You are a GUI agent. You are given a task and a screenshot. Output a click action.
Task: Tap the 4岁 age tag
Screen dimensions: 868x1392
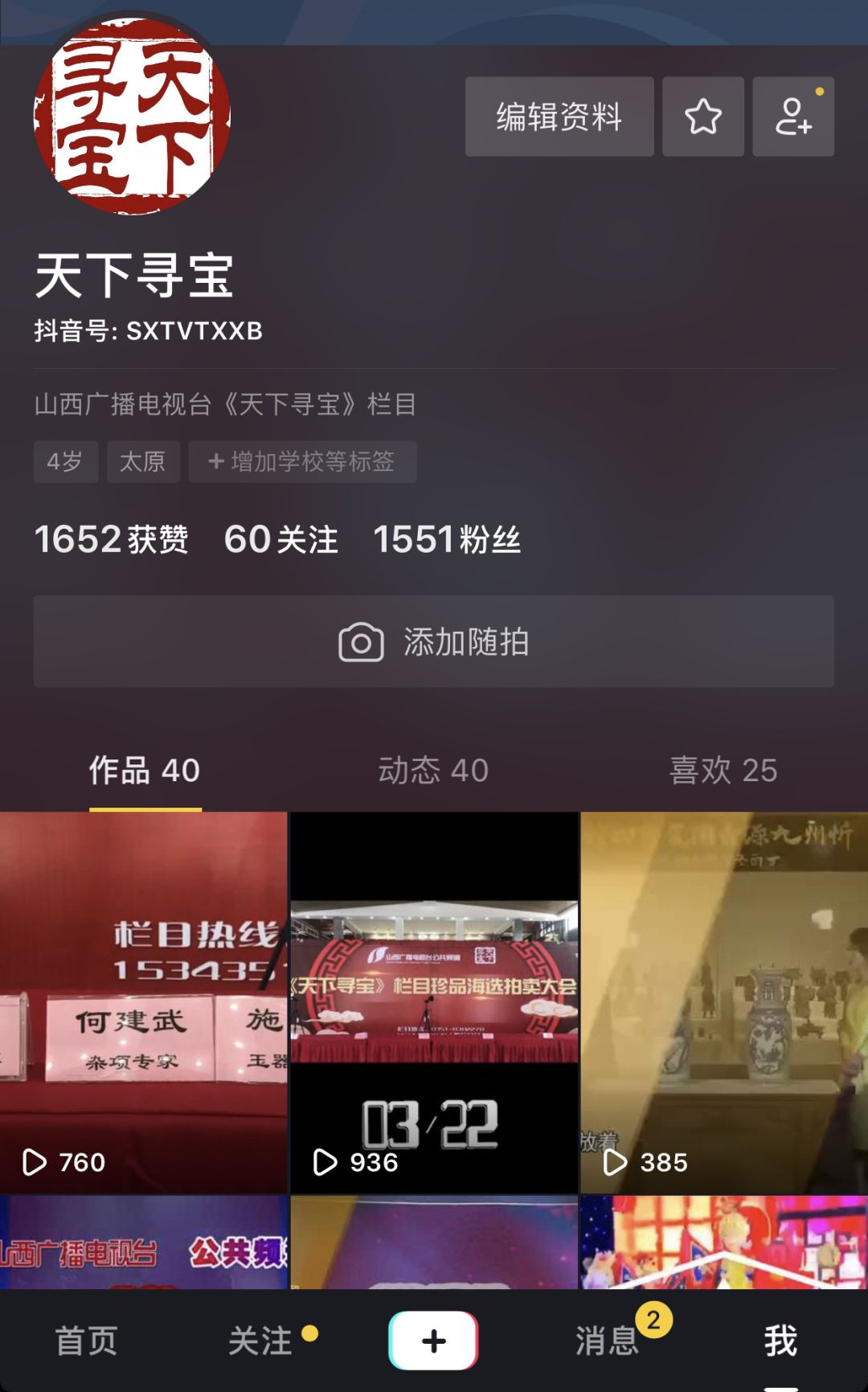coord(65,461)
